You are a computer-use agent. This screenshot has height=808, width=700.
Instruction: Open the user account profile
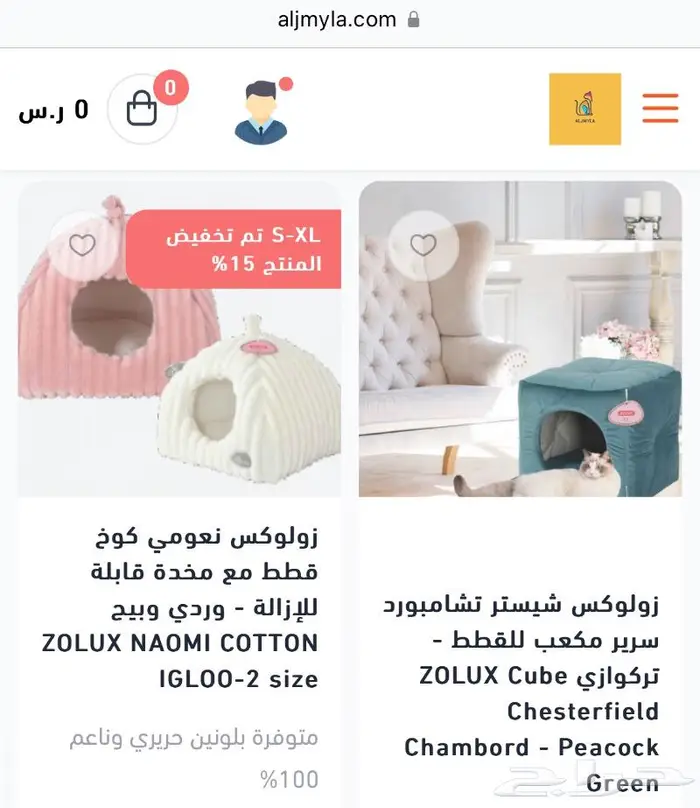click(x=260, y=112)
